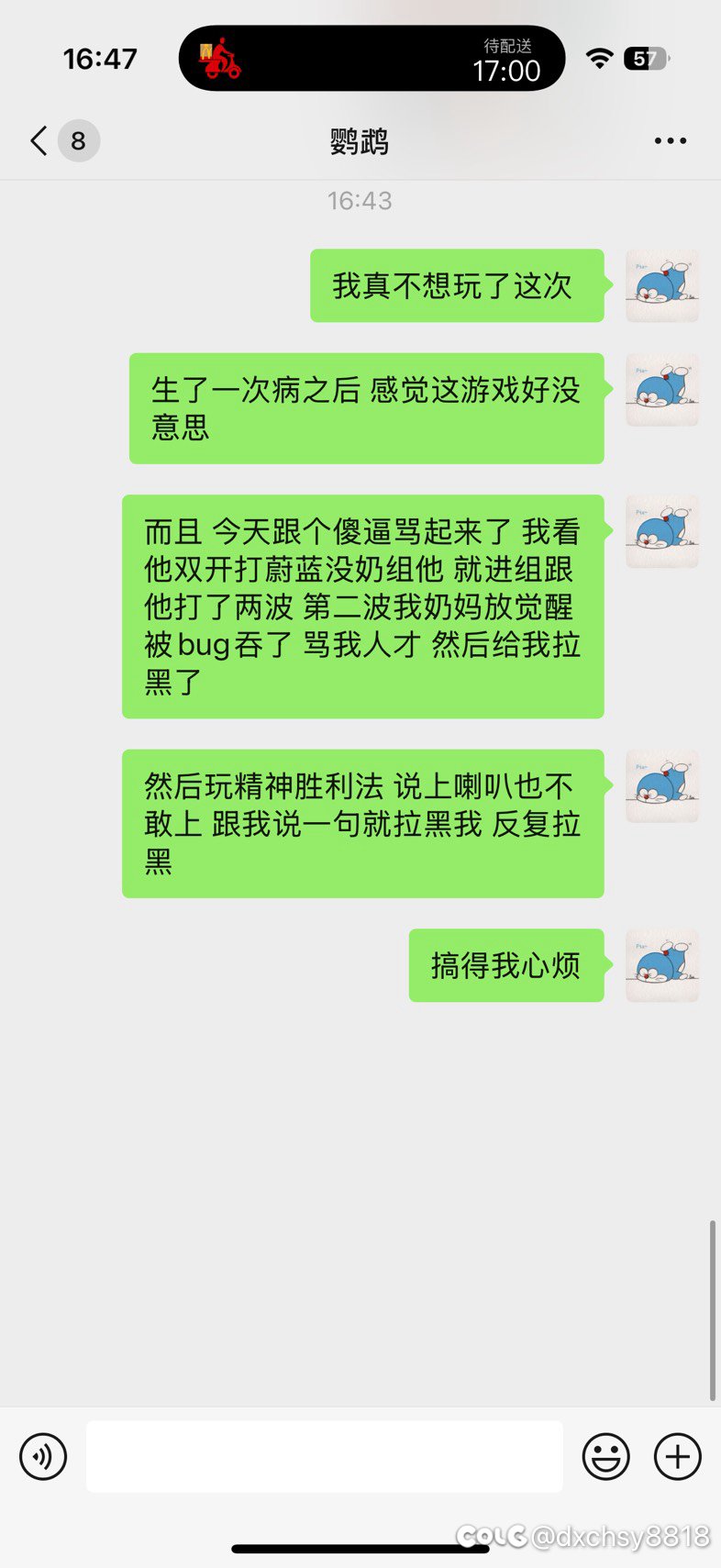Tap the contact's Doraemon avatar
Image resolution: width=721 pixels, height=1568 pixels.
[661, 286]
